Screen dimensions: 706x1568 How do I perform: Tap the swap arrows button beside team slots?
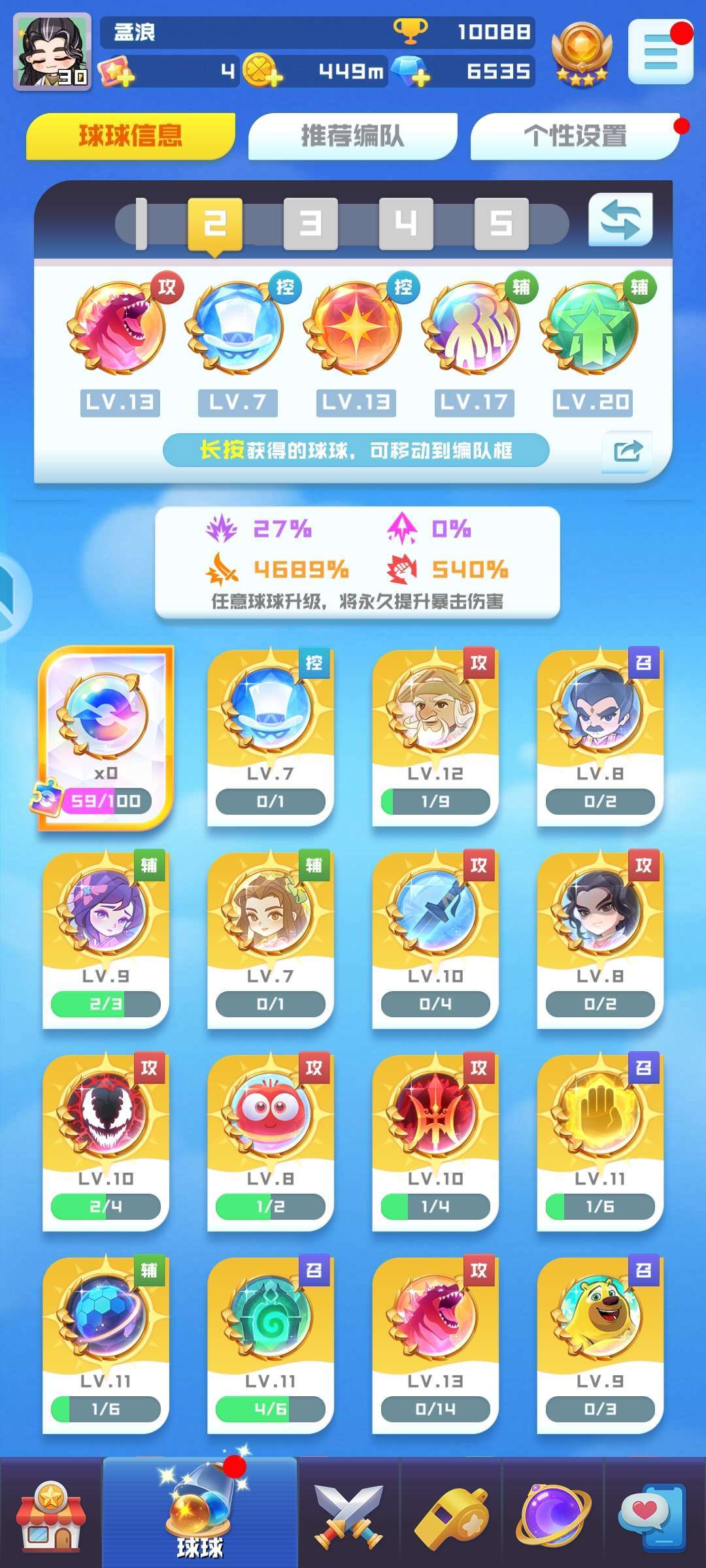[x=620, y=220]
